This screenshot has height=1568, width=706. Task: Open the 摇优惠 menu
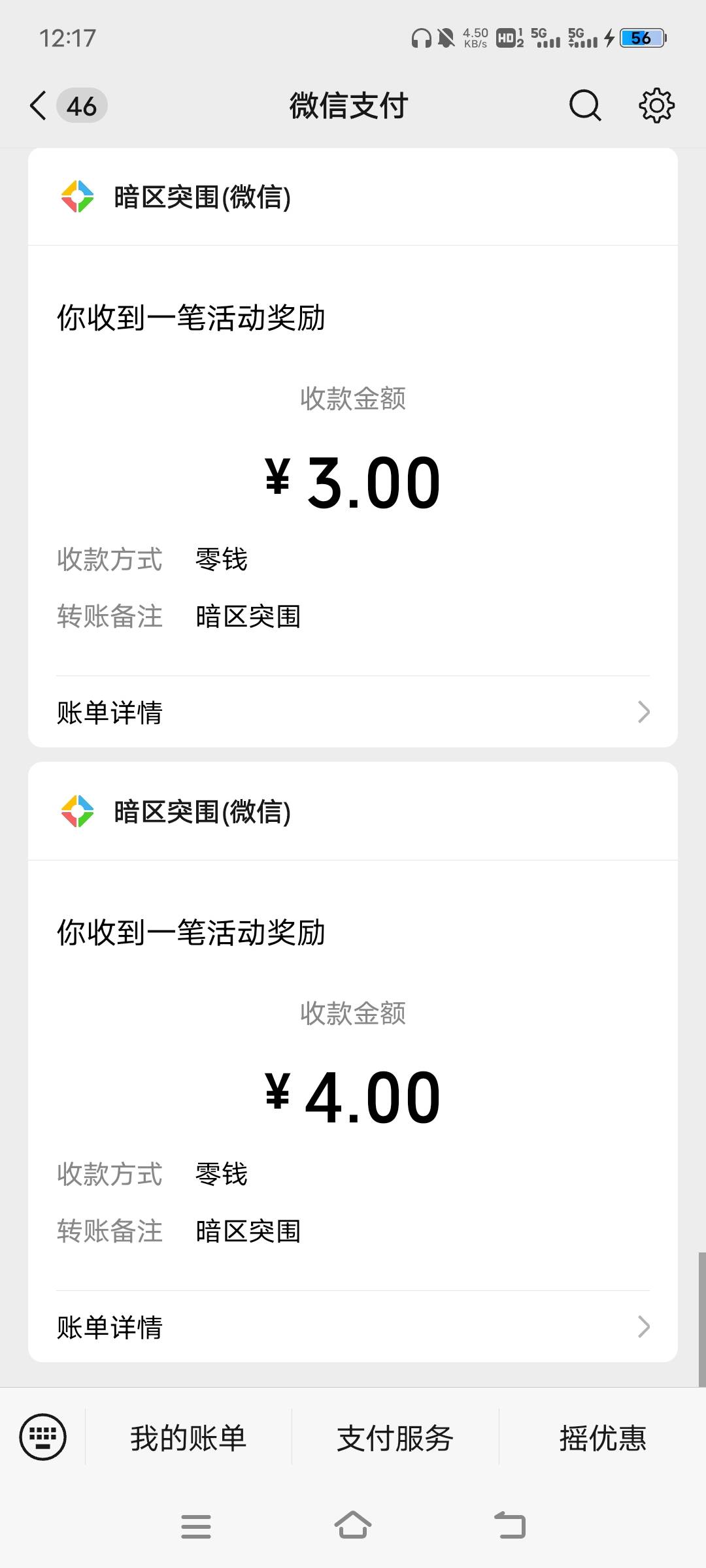[602, 1437]
